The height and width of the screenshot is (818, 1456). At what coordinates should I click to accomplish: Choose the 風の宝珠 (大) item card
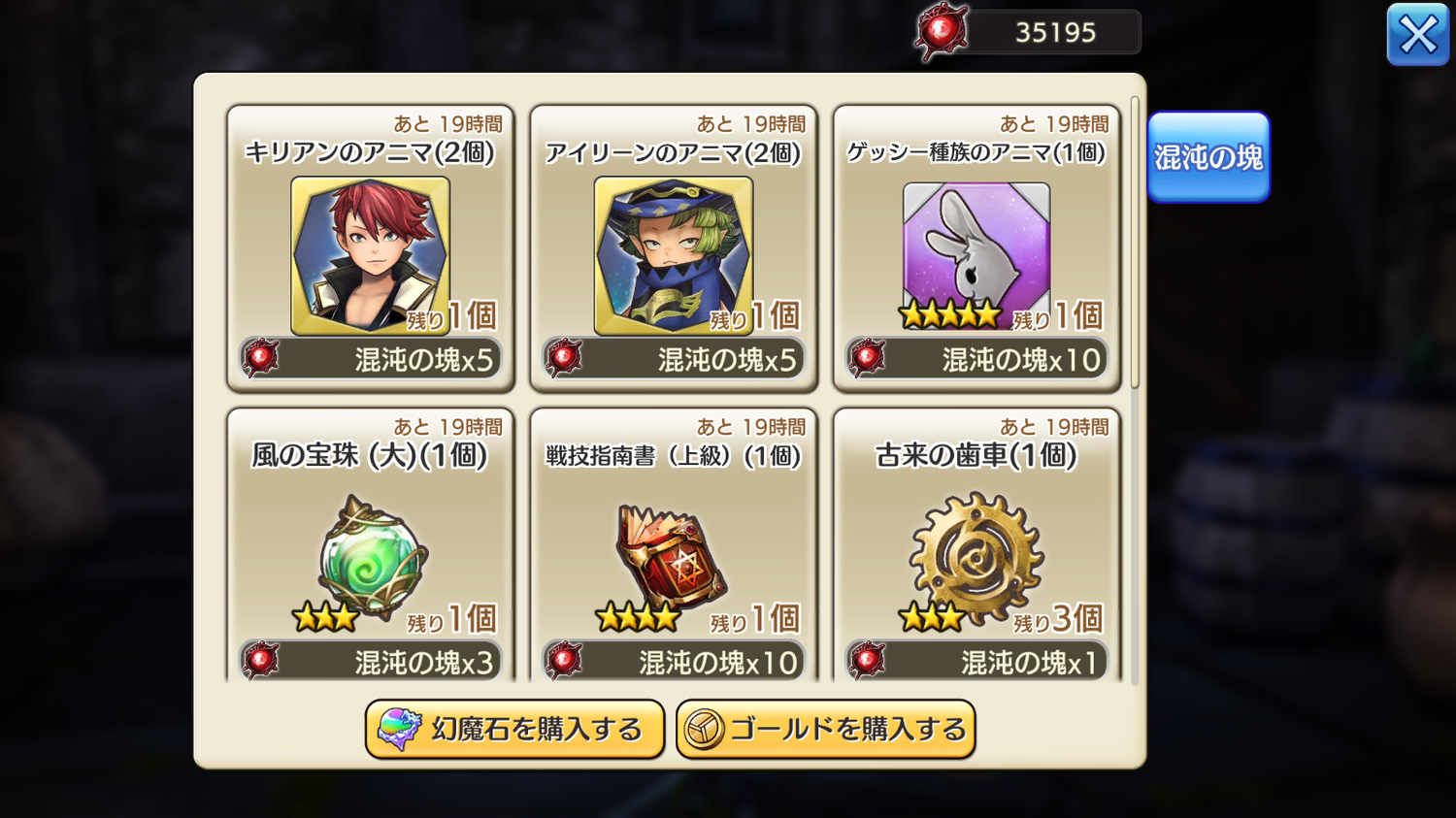(x=370, y=548)
